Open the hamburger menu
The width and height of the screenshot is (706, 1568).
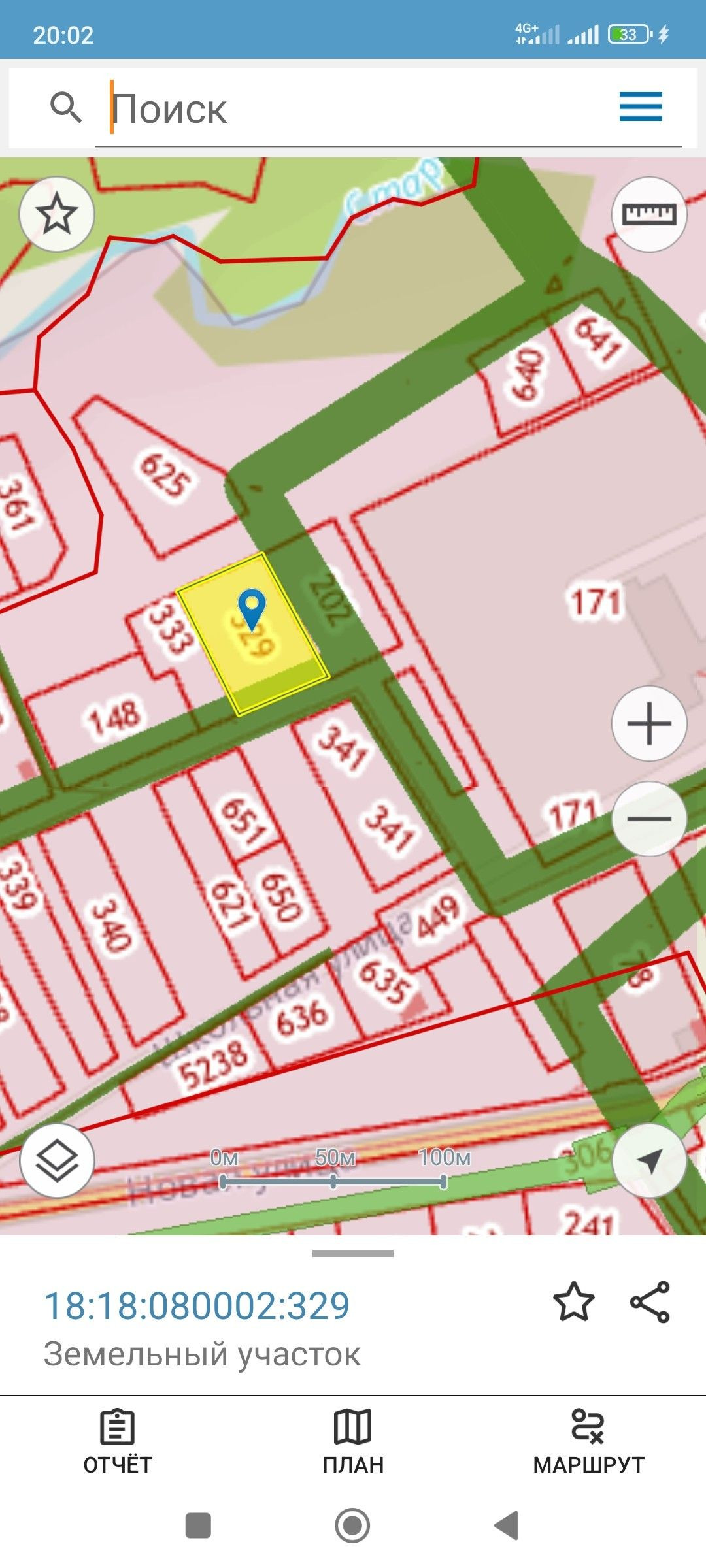coord(641,106)
